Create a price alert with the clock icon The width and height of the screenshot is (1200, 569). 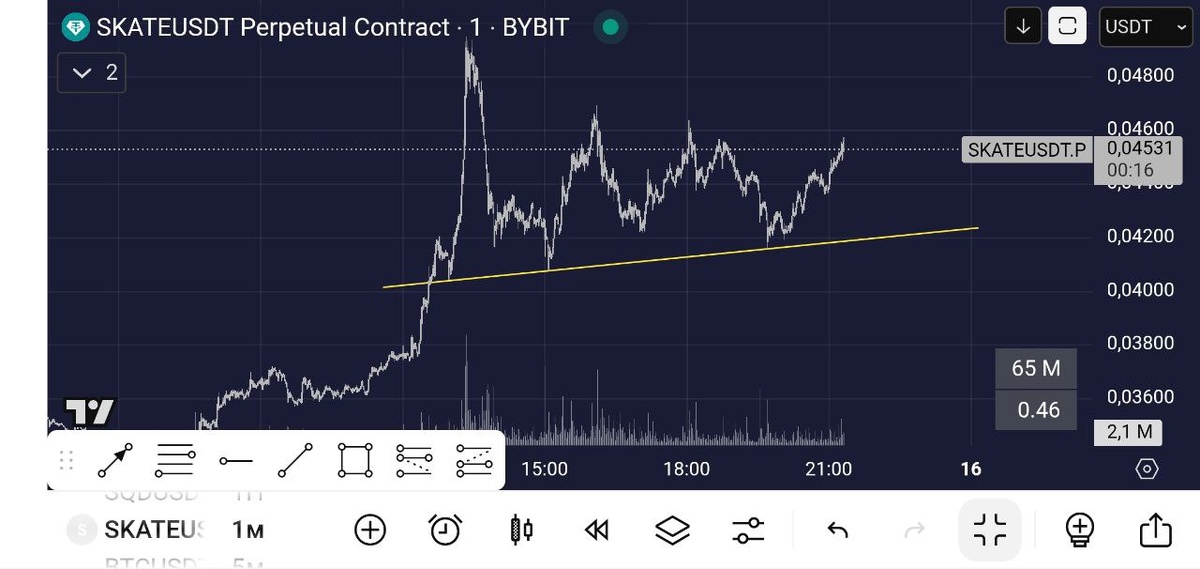click(x=445, y=530)
